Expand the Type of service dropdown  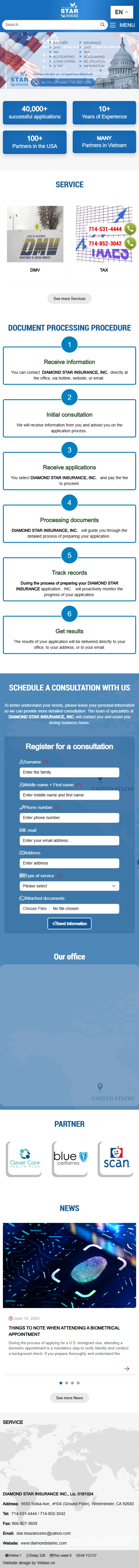(x=69, y=886)
